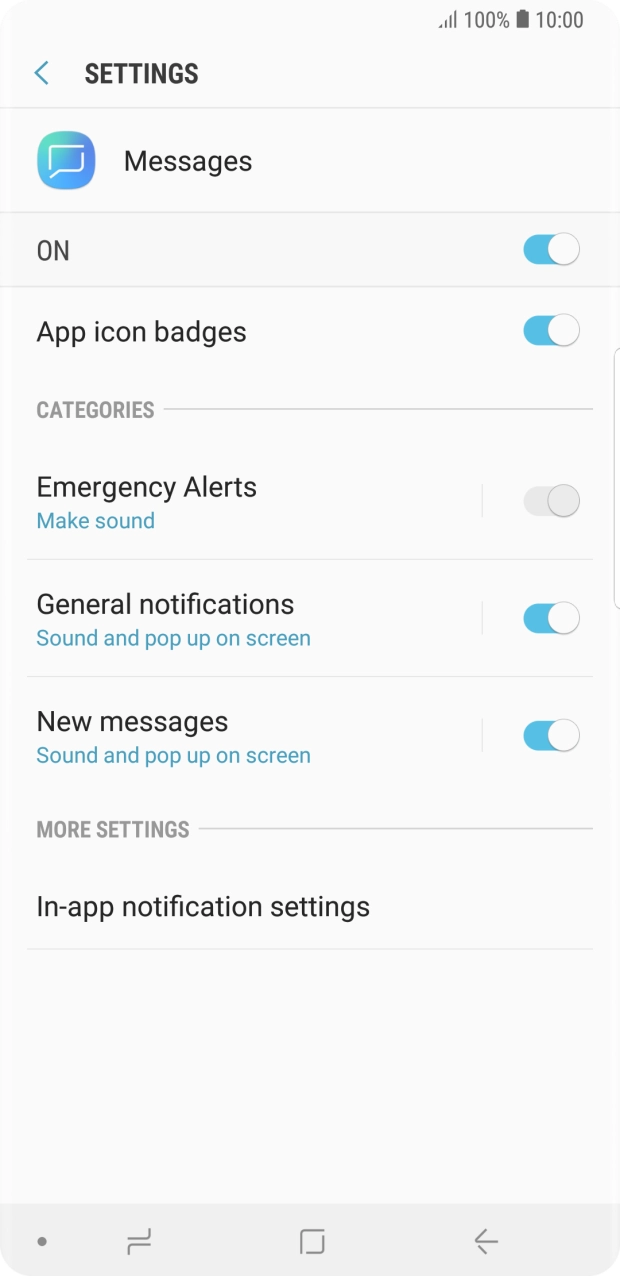Tap the system recent apps button
This screenshot has height=1276, width=620.
pyautogui.click(x=139, y=1242)
